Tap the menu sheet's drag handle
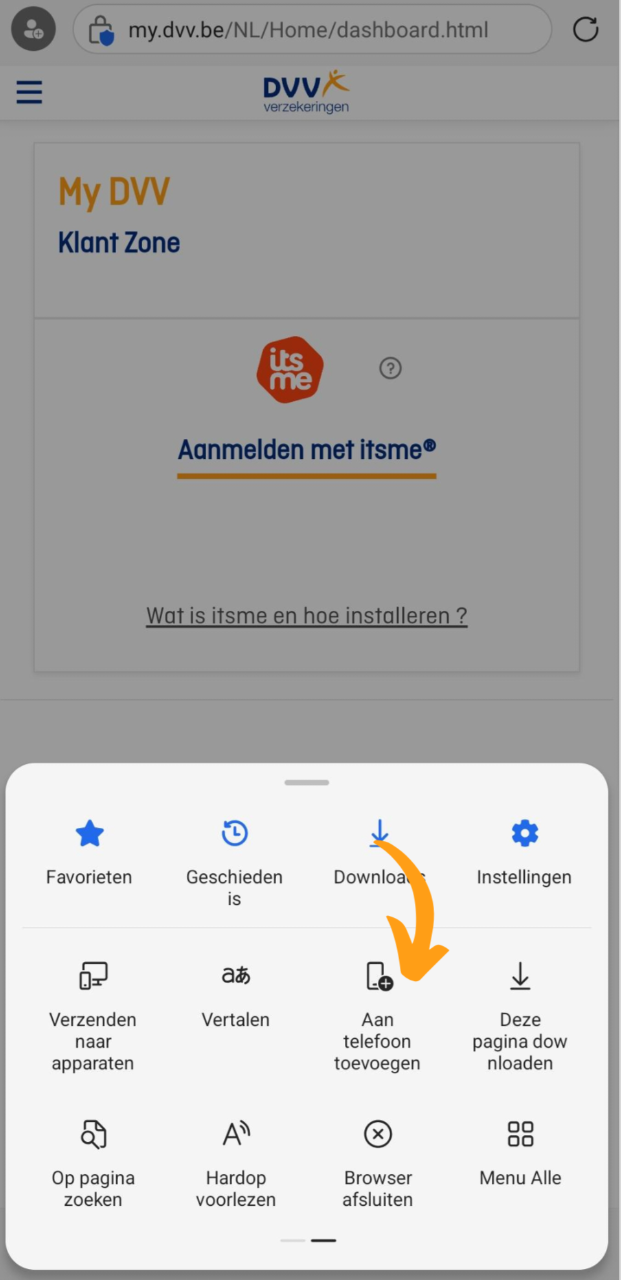Image resolution: width=621 pixels, height=1280 pixels. pyautogui.click(x=306, y=782)
